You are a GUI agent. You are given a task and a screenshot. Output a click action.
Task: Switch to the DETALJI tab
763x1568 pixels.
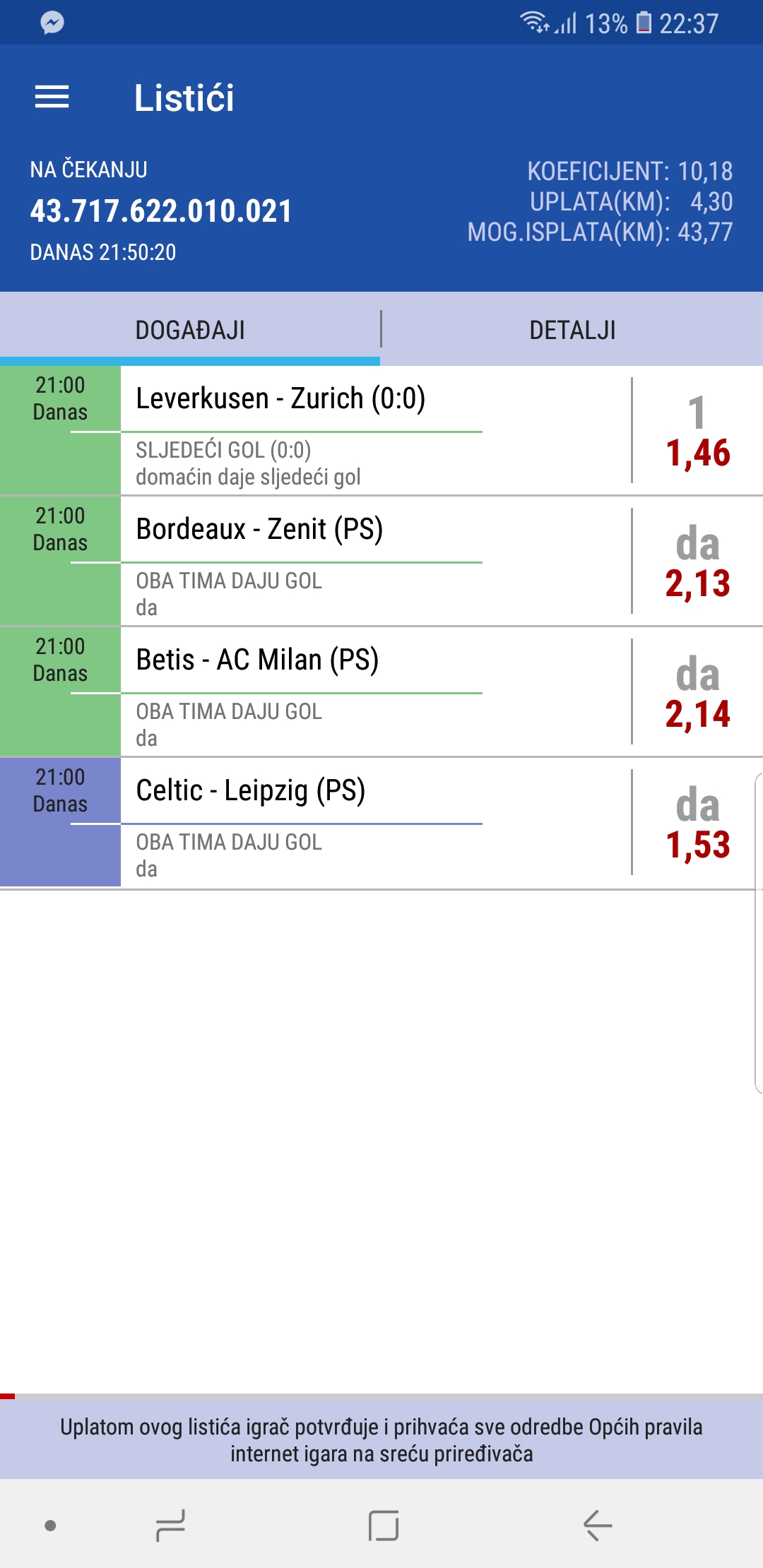(572, 330)
